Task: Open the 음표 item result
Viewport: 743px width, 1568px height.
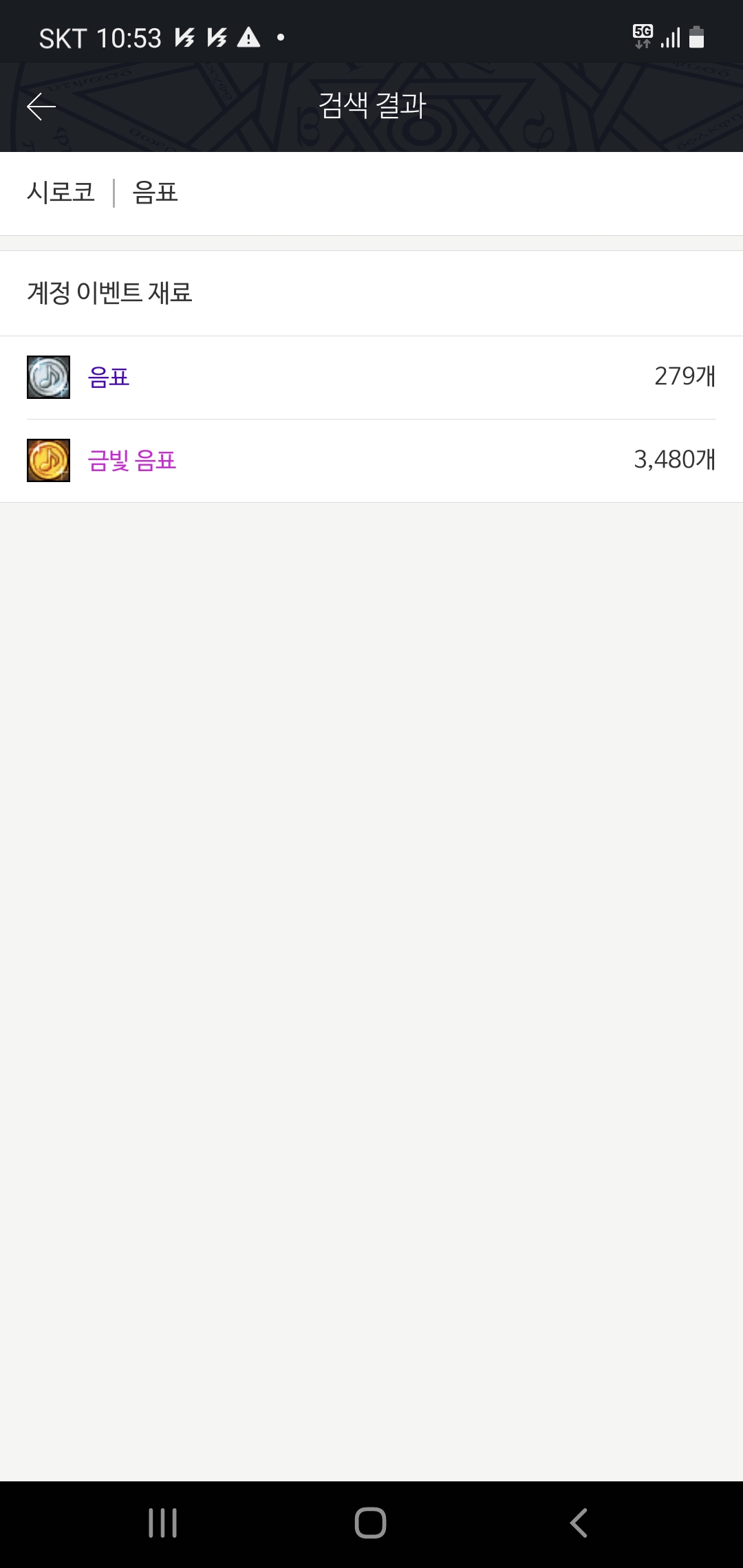Action: click(x=109, y=378)
